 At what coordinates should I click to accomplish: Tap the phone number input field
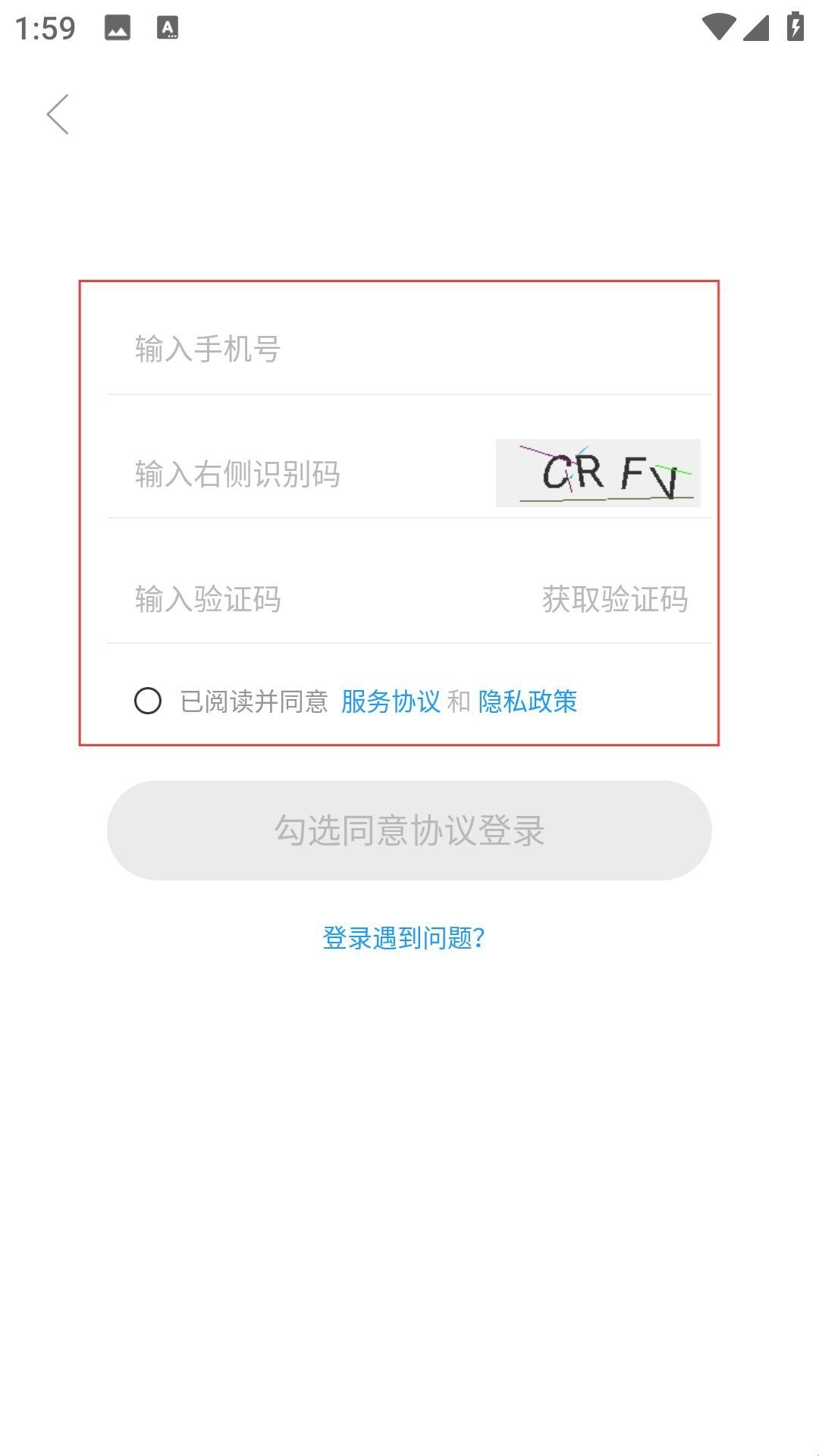click(x=409, y=350)
